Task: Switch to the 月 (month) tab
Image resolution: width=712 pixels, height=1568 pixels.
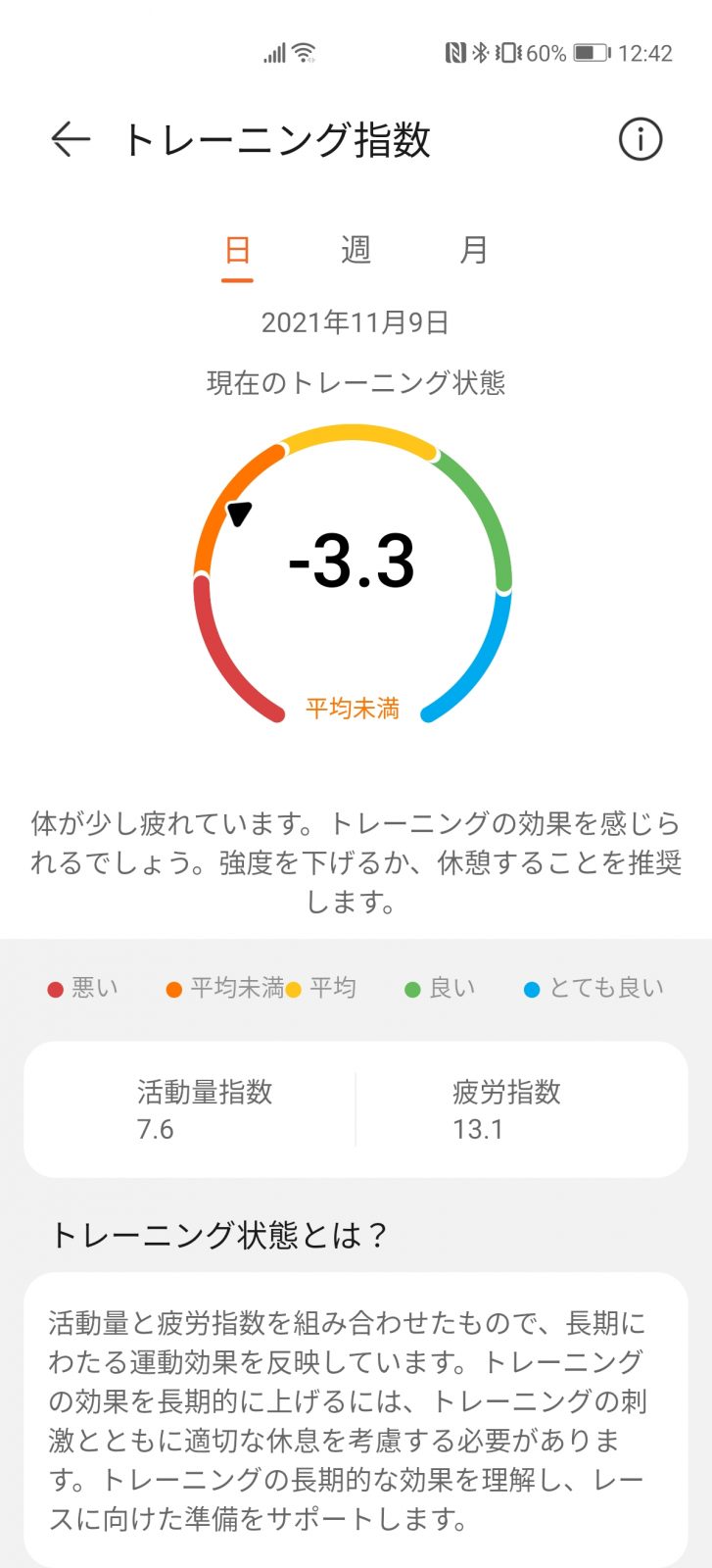Action: pyautogui.click(x=474, y=251)
